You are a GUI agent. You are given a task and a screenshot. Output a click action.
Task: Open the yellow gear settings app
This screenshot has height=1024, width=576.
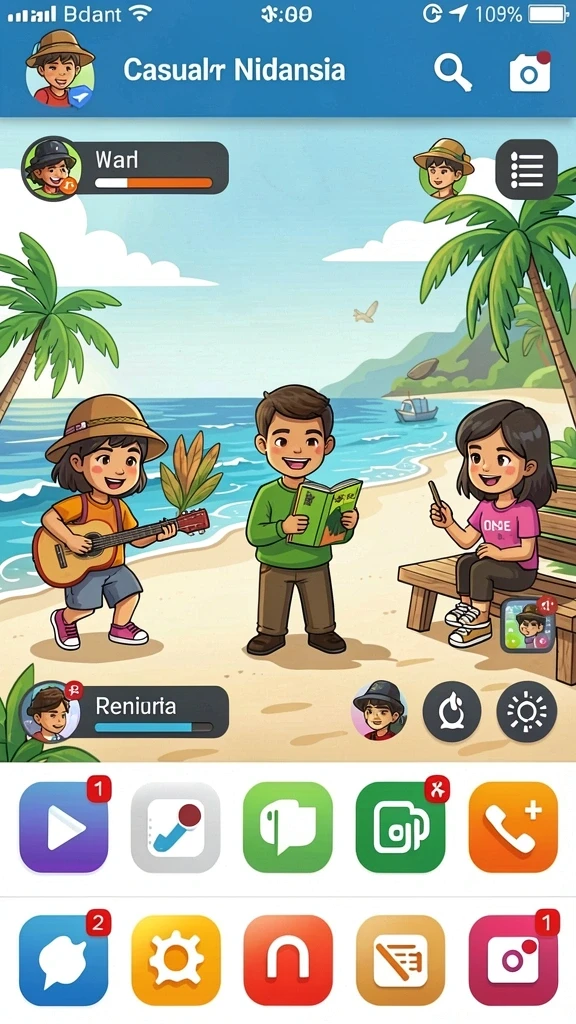tap(176, 960)
